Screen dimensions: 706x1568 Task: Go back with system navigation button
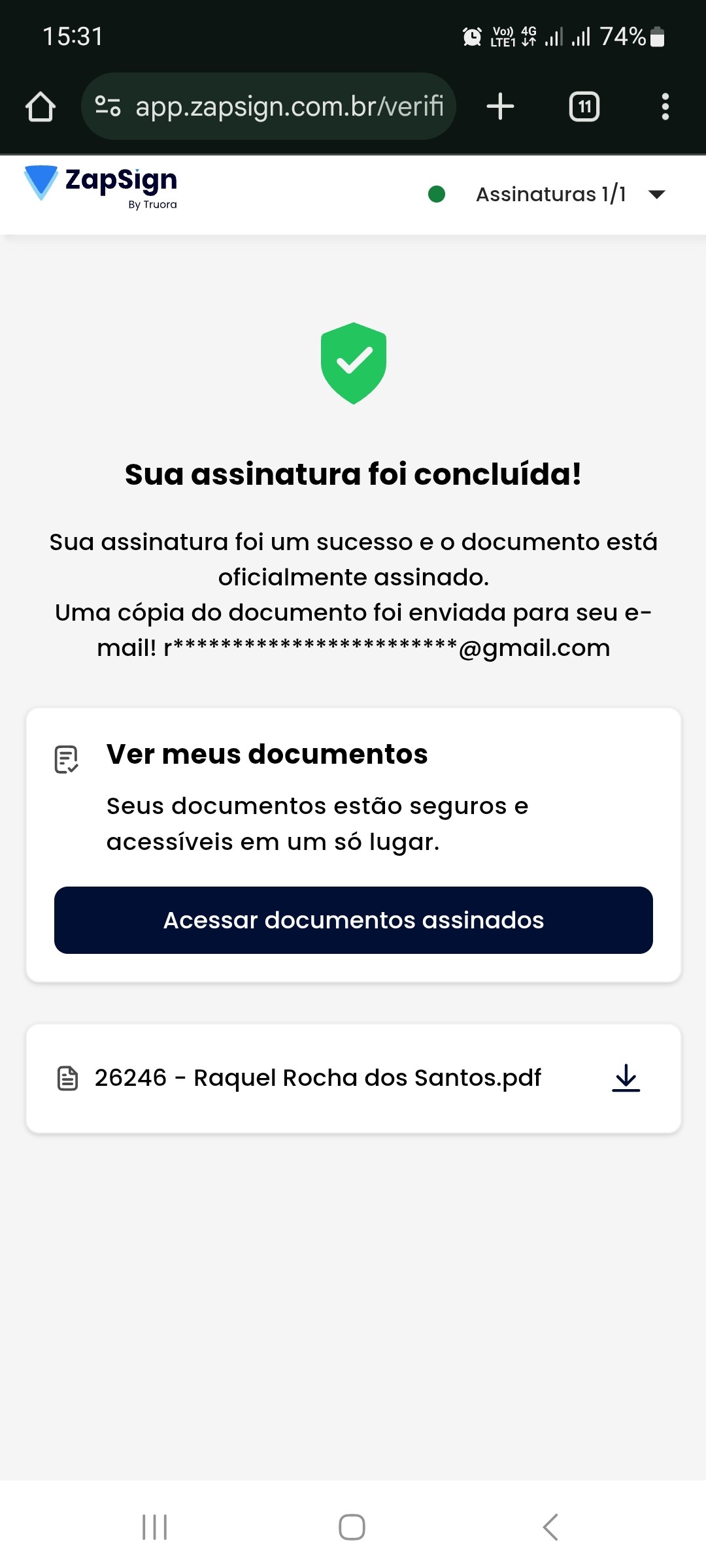[x=550, y=1527]
